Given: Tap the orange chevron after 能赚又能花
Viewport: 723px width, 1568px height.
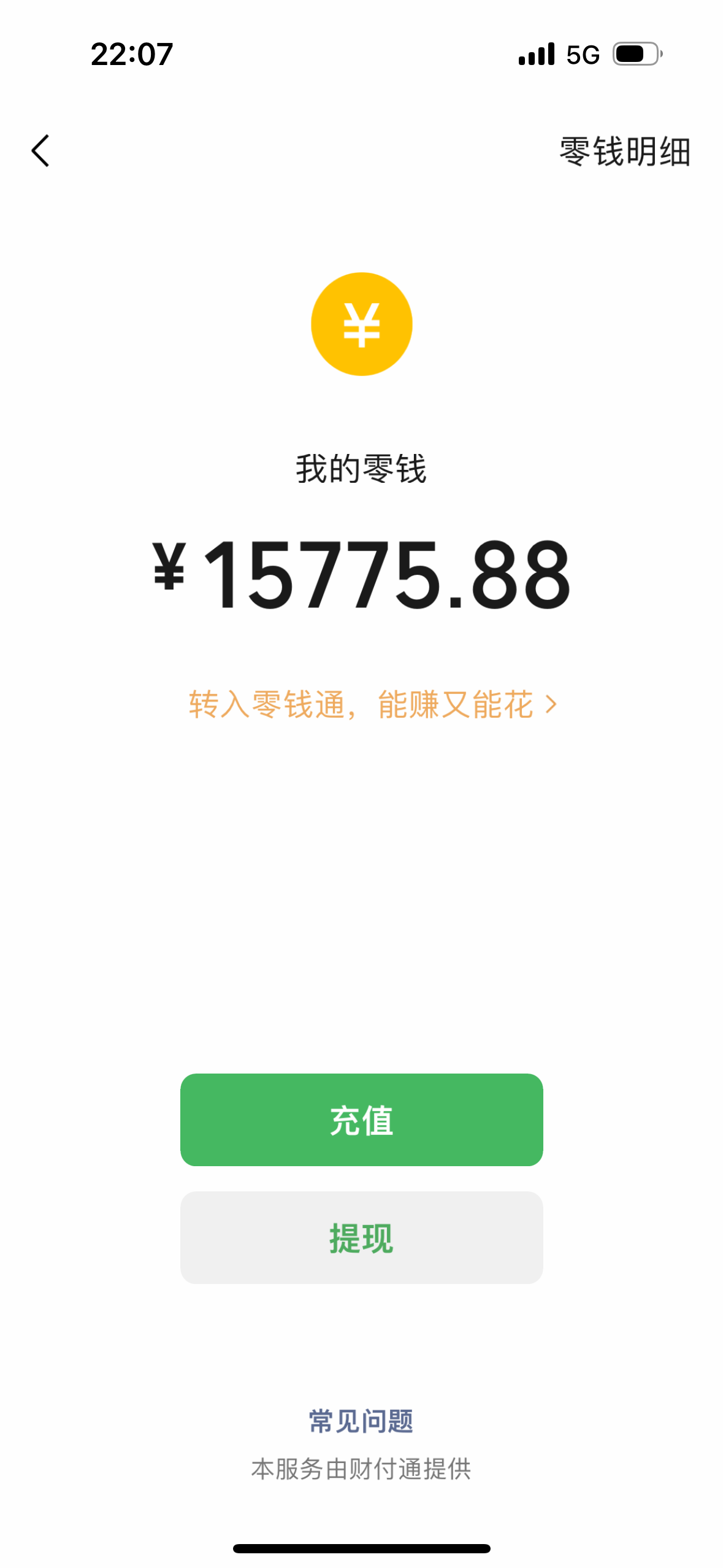Looking at the screenshot, I should (x=550, y=705).
